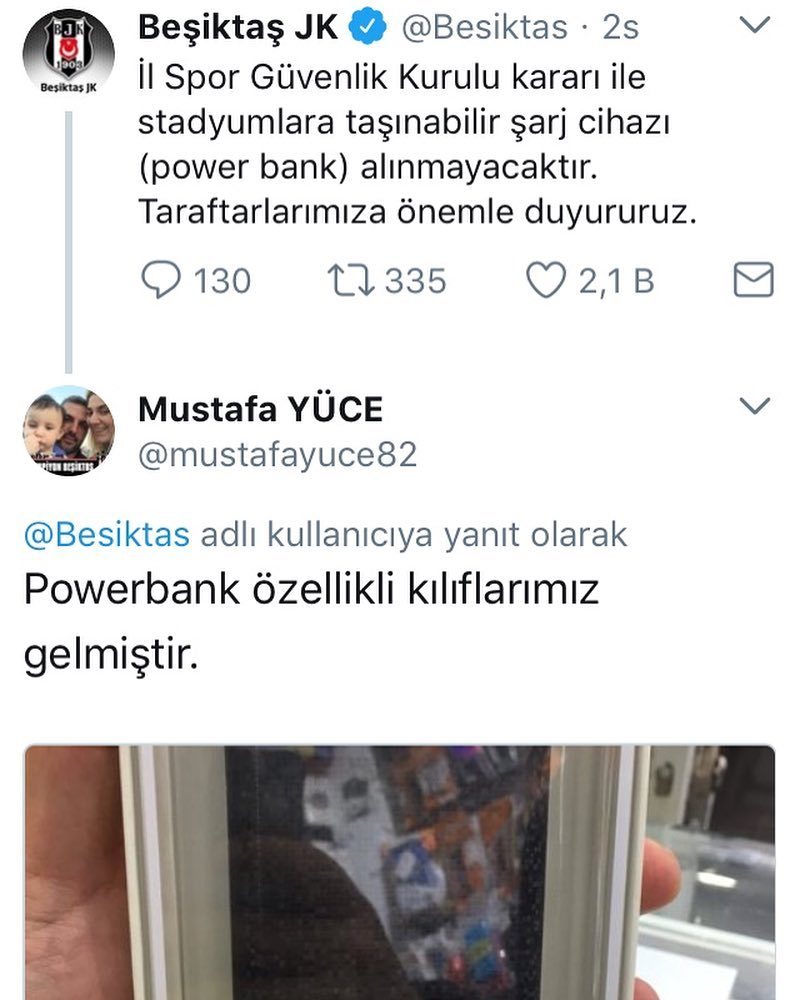Viewport: 800px width, 1000px height.
Task: View the attached photo in Mustafa's reply
Action: pyautogui.click(x=400, y=870)
